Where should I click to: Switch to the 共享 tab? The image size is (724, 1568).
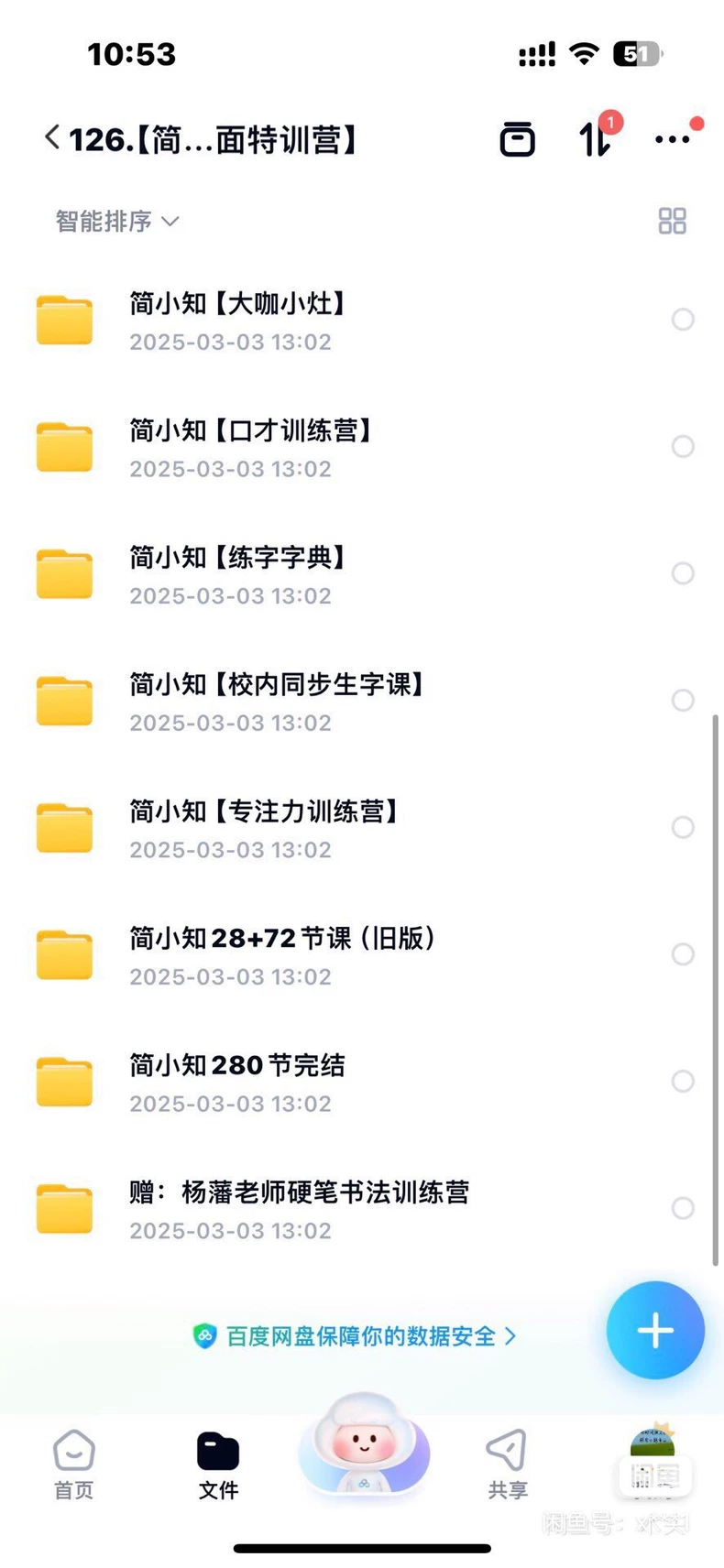[x=507, y=1465]
